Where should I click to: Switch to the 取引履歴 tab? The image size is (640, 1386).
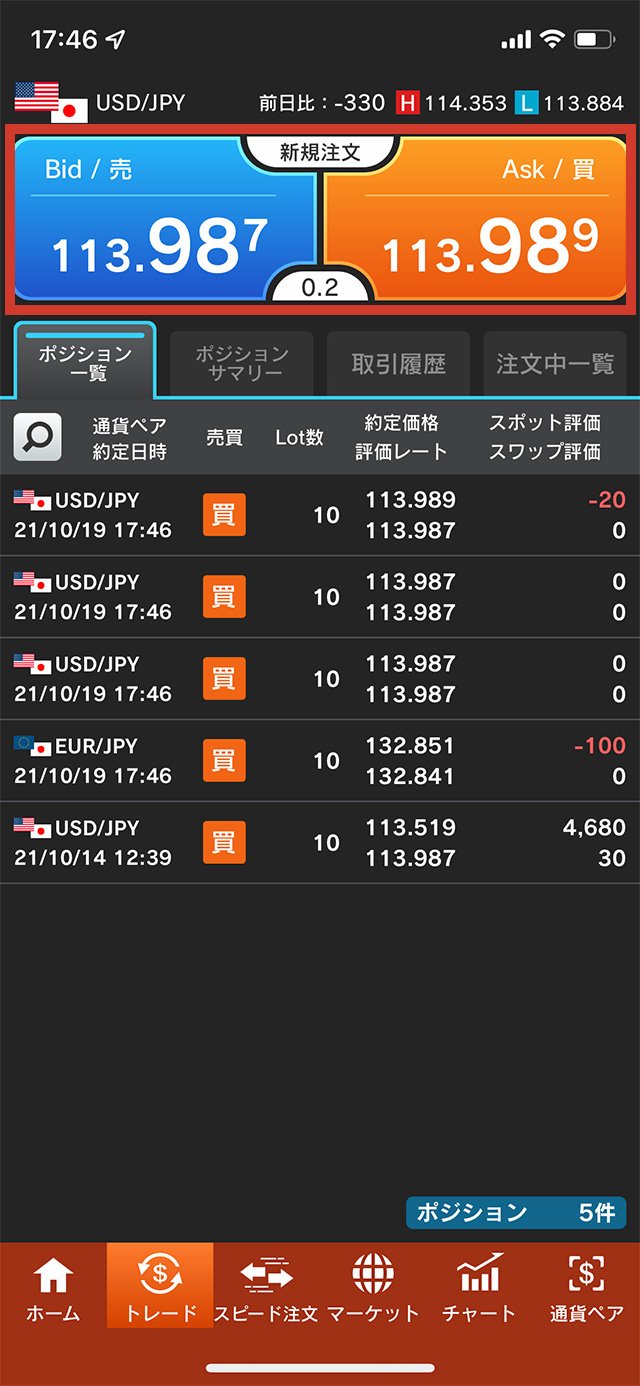tap(398, 365)
